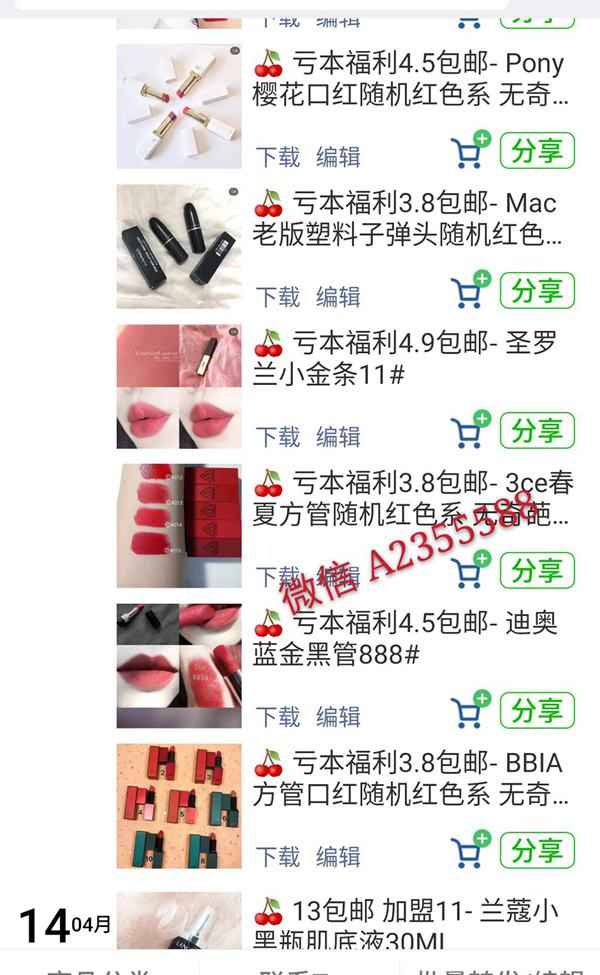Screen dimensions: 600x975
Task: Download the 圣罗兰小金条11# item
Action: 277,437
